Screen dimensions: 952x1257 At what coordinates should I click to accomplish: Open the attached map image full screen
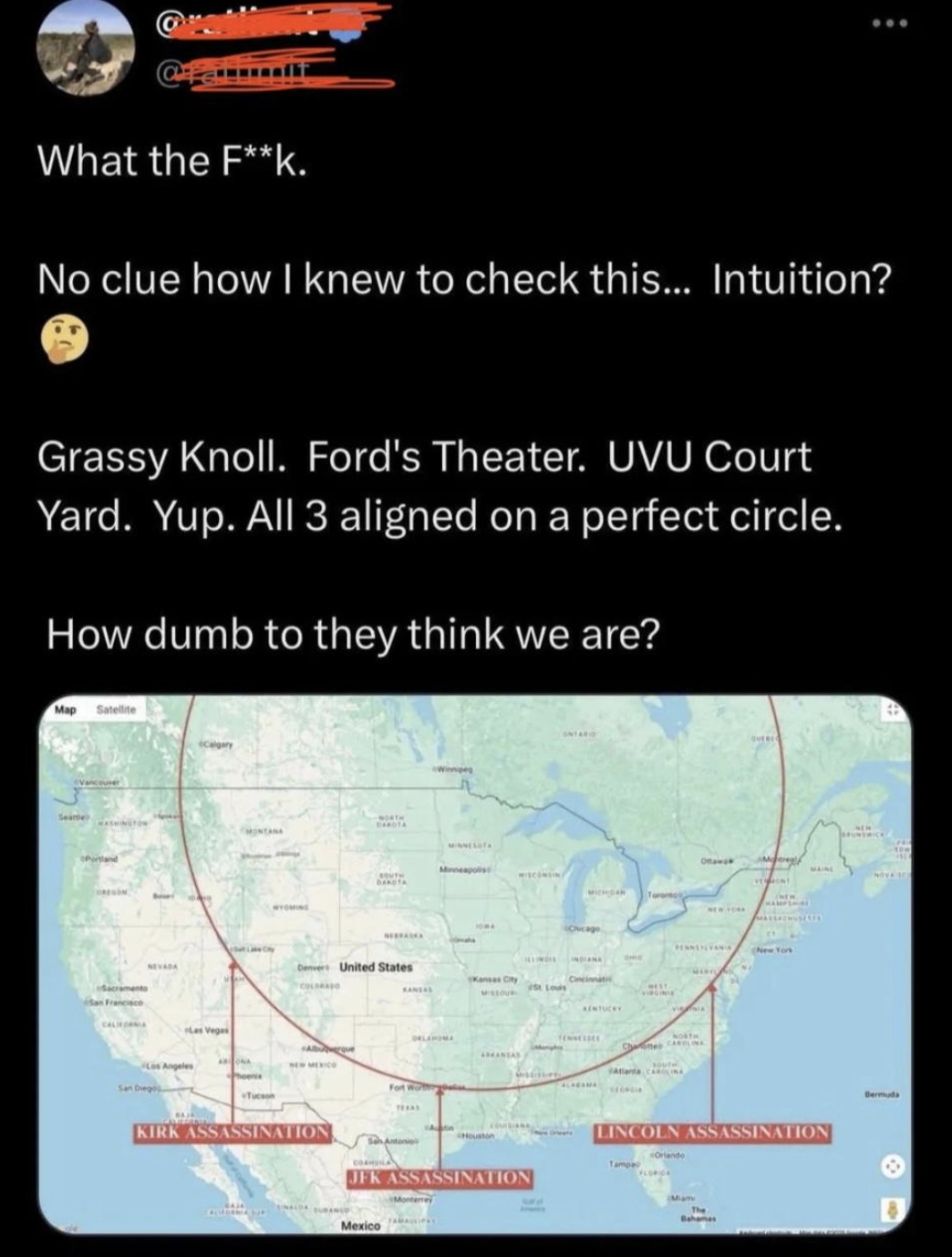pyautogui.click(x=475, y=965)
